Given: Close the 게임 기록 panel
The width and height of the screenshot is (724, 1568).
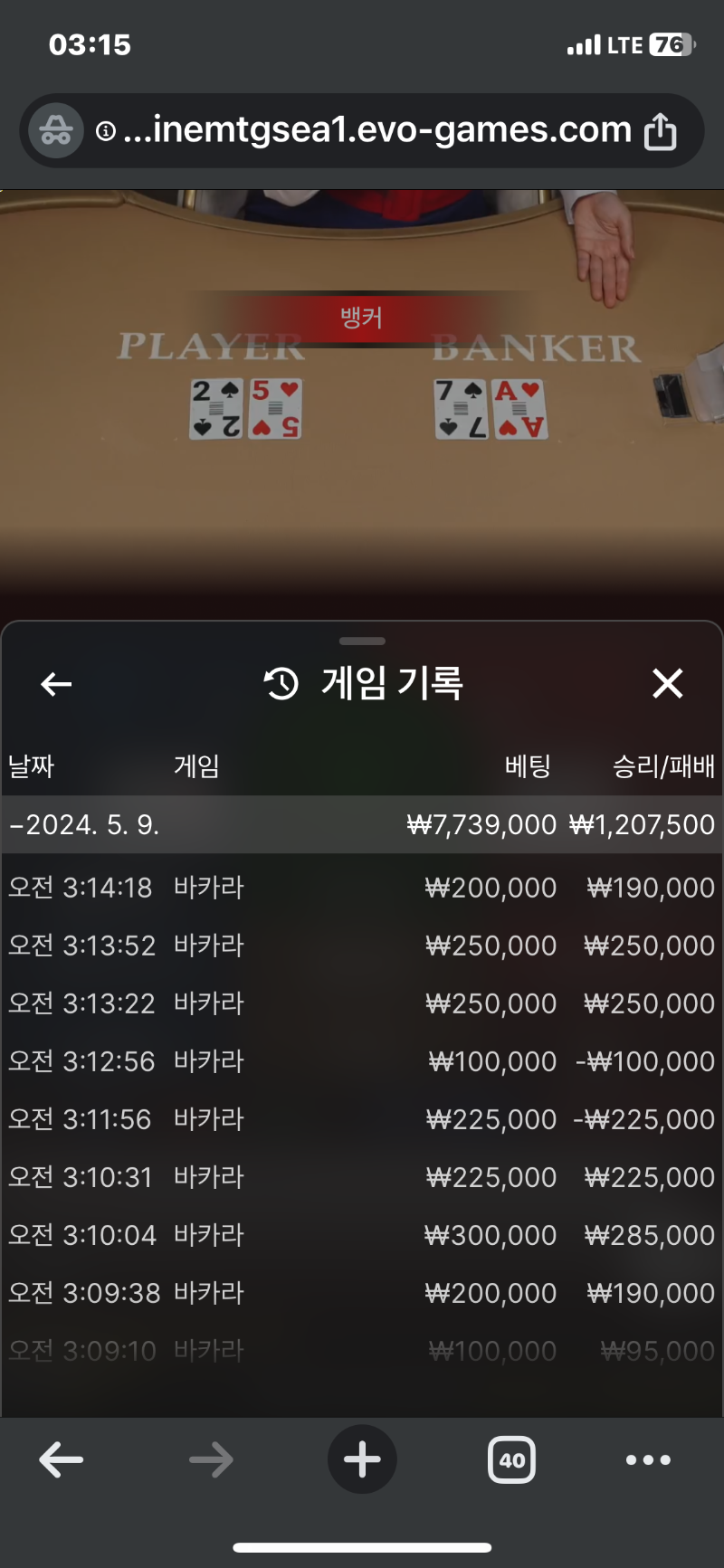Looking at the screenshot, I should (x=668, y=683).
